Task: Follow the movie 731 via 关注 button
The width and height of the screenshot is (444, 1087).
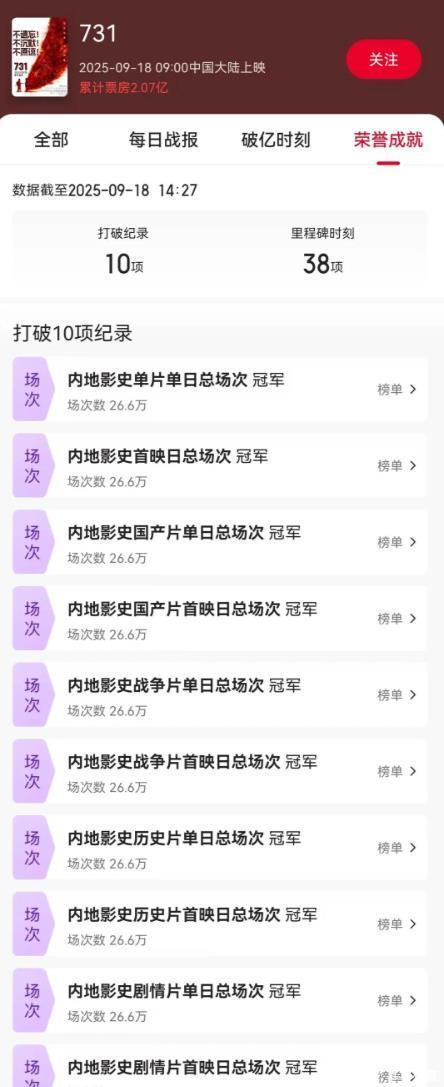Action: (384, 60)
